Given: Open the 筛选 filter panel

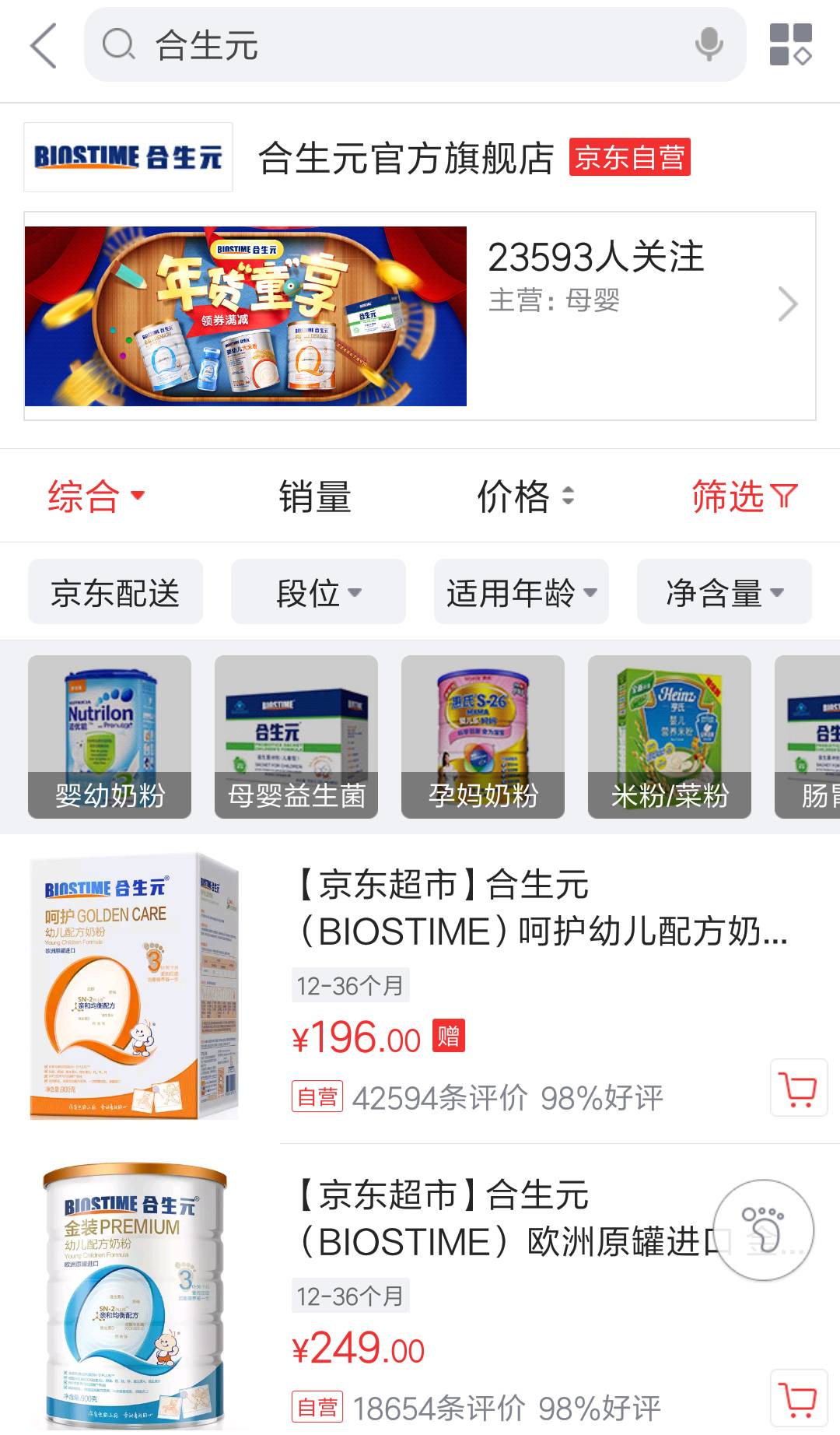Looking at the screenshot, I should tap(744, 496).
